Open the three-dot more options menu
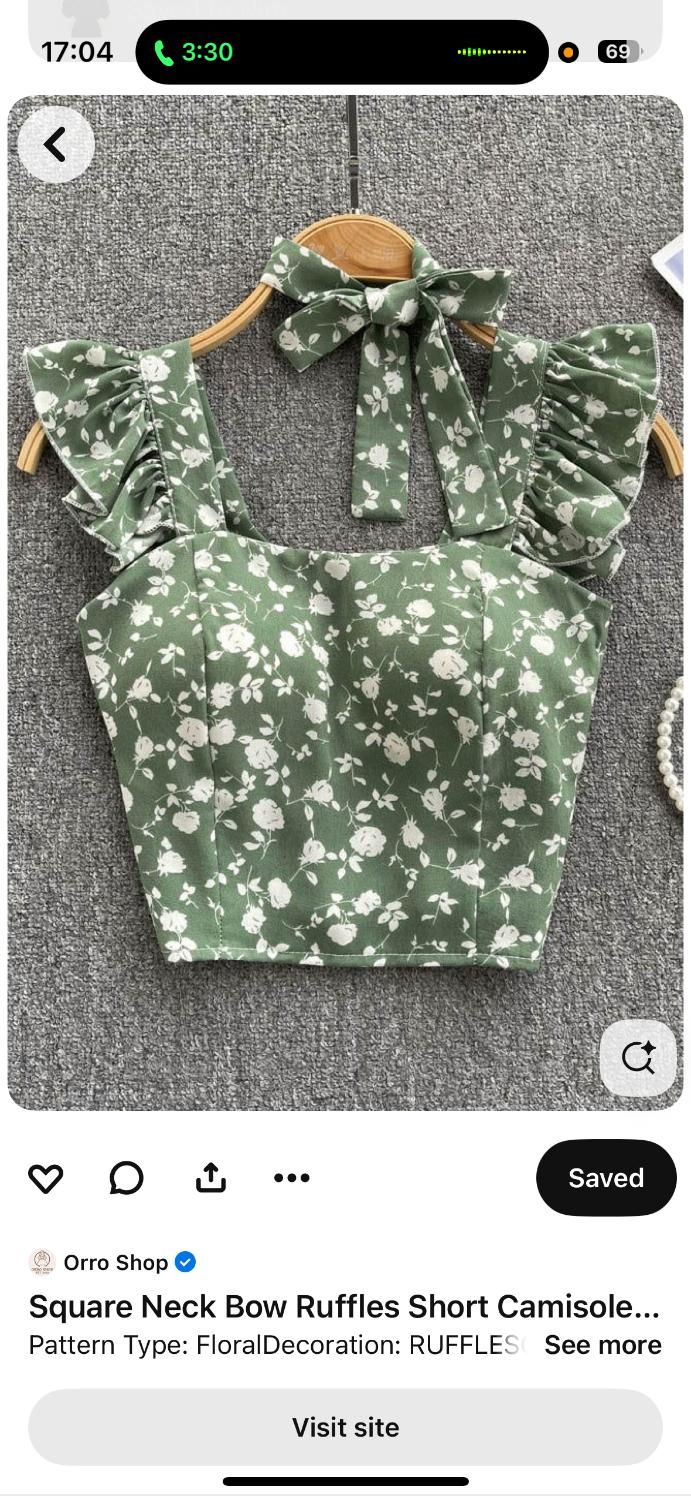 (x=292, y=1178)
